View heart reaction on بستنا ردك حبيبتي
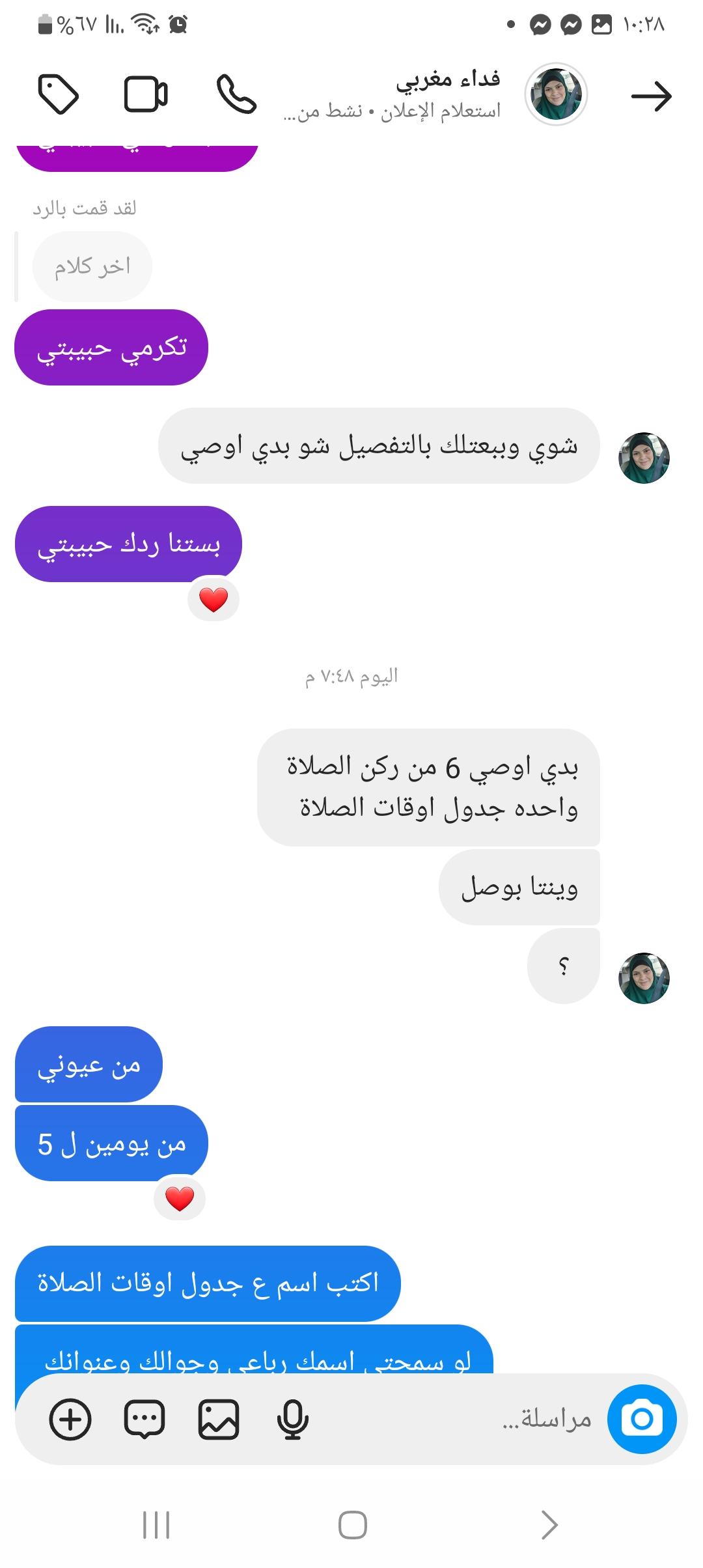 [x=214, y=599]
